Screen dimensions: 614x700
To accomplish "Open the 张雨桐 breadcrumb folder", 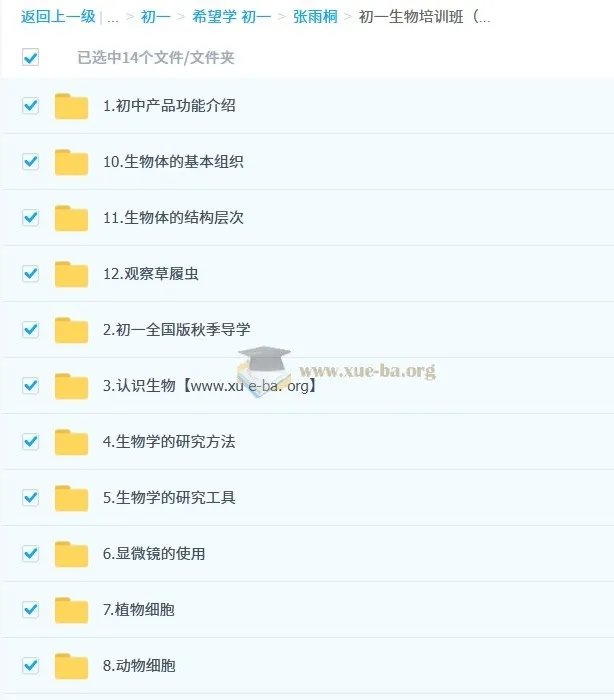I will coord(314,17).
